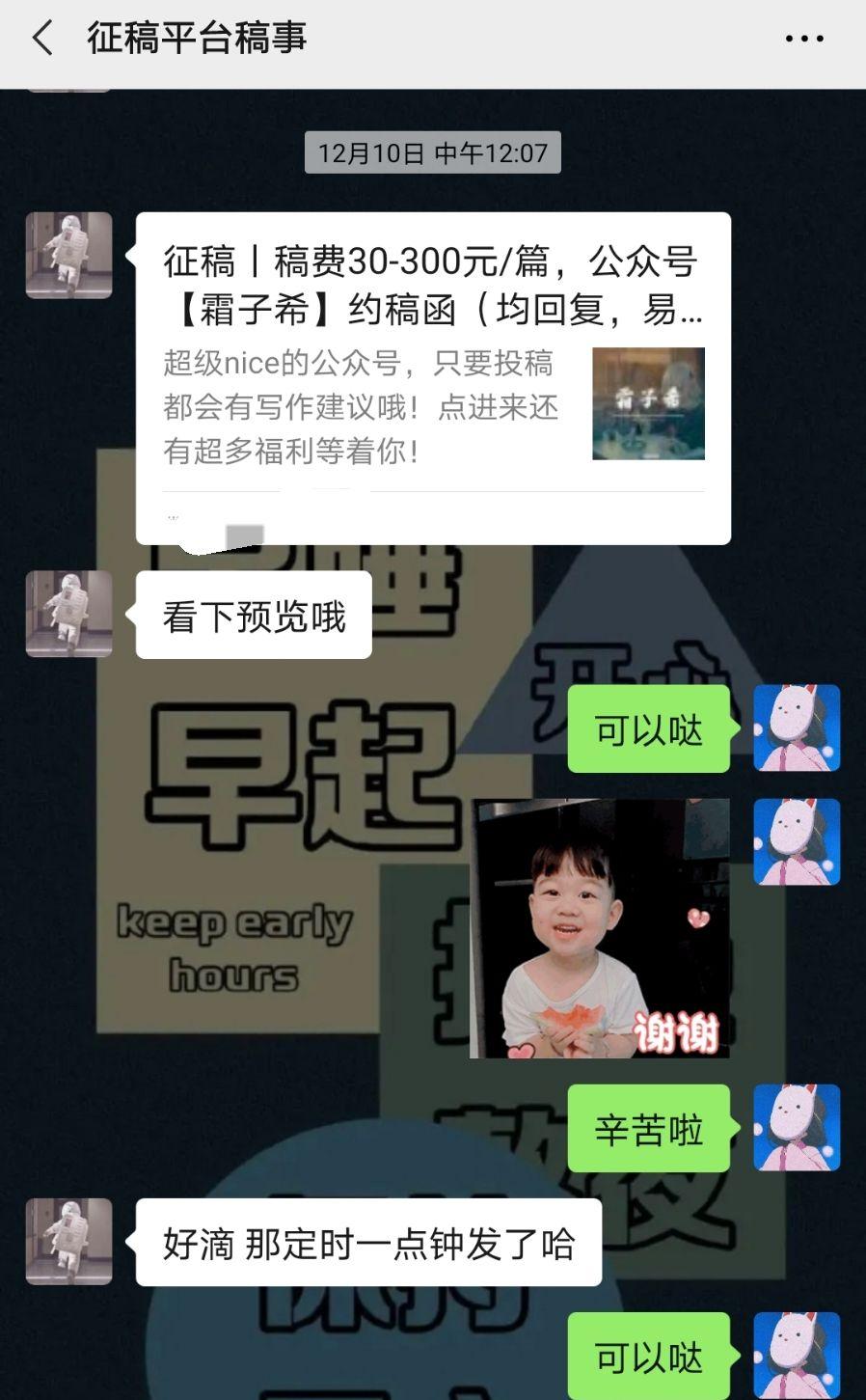Open the masked-girl avatar beside 辛苦啦
Screen dimensions: 866x1400
pyautogui.click(x=796, y=1127)
